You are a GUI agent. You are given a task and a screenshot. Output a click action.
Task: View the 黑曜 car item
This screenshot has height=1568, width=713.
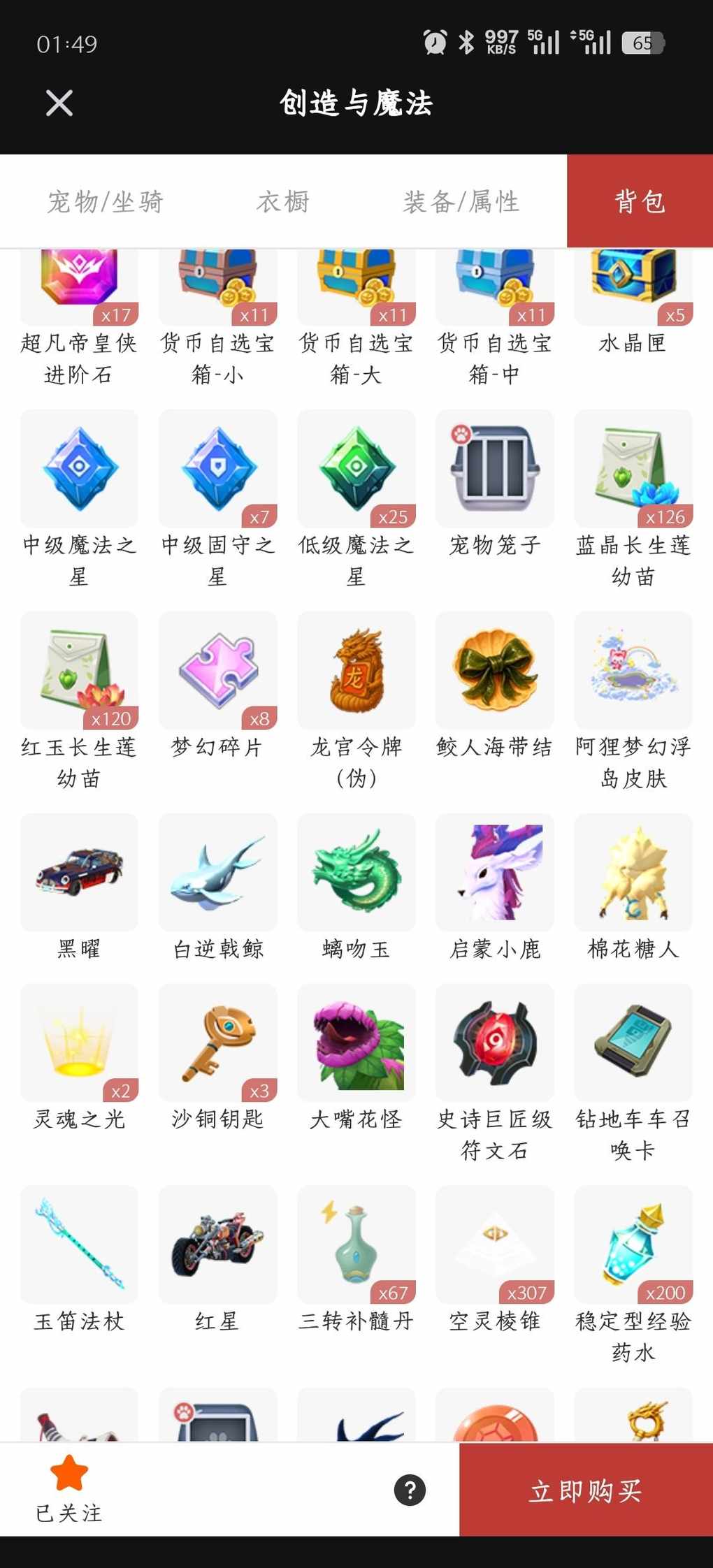point(79,872)
